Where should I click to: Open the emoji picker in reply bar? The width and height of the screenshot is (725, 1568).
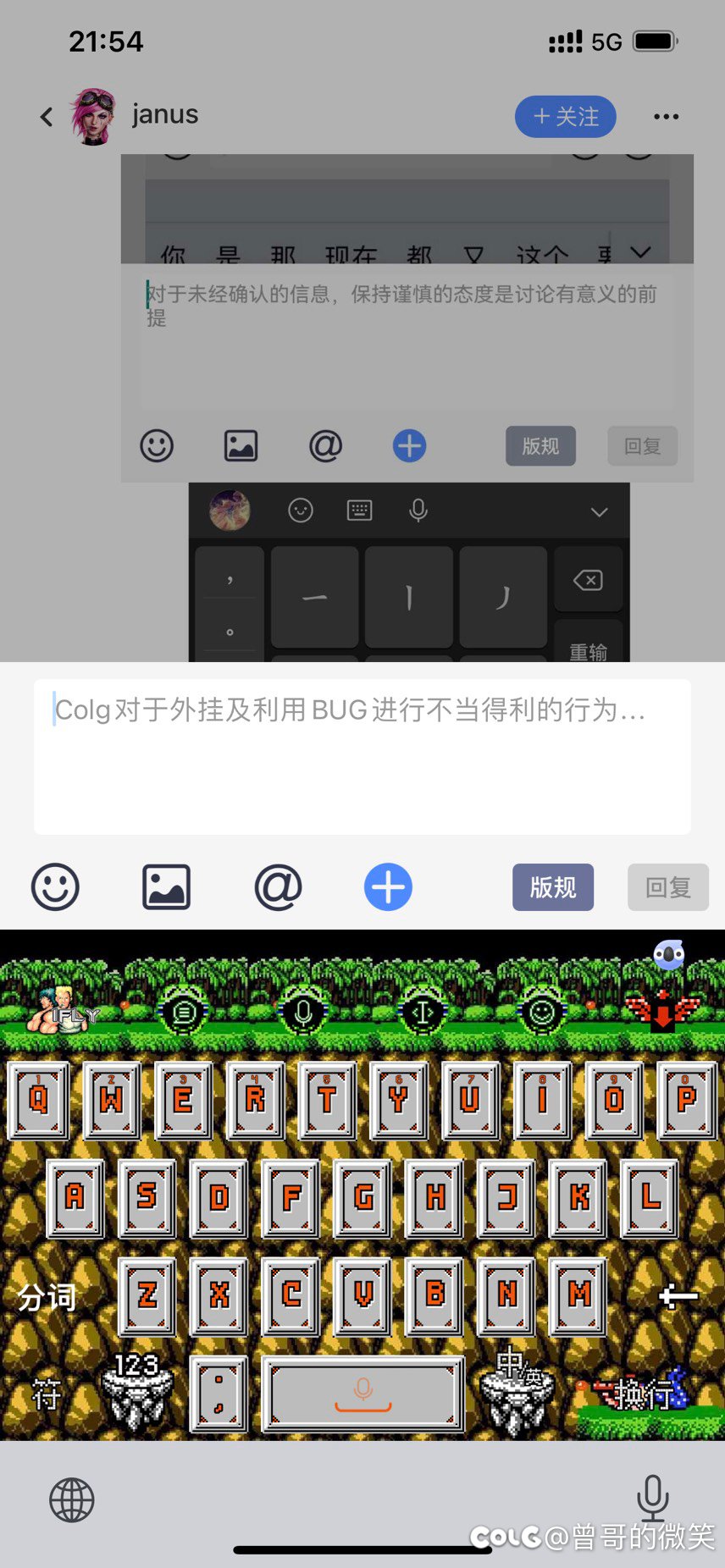[55, 887]
